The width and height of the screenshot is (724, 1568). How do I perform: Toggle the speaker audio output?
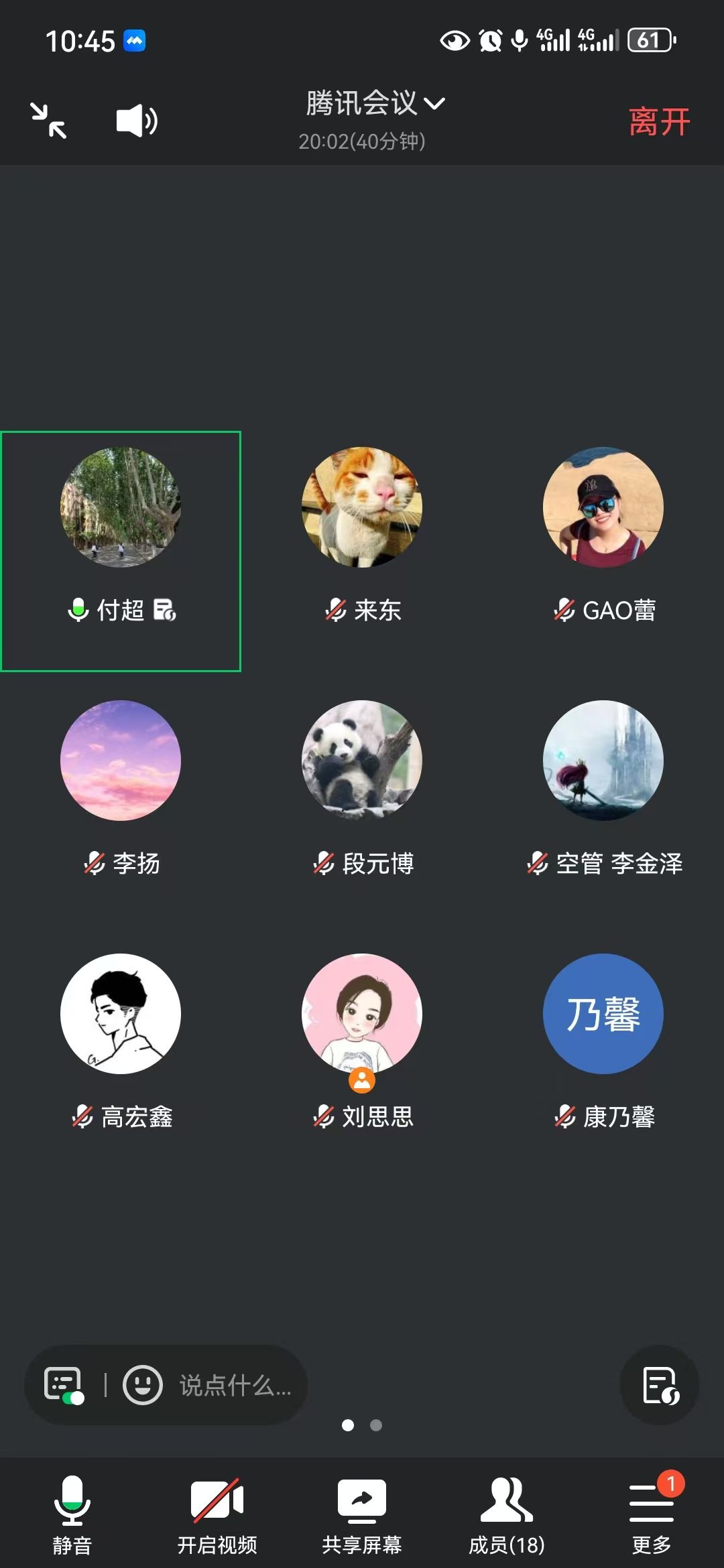click(x=137, y=121)
